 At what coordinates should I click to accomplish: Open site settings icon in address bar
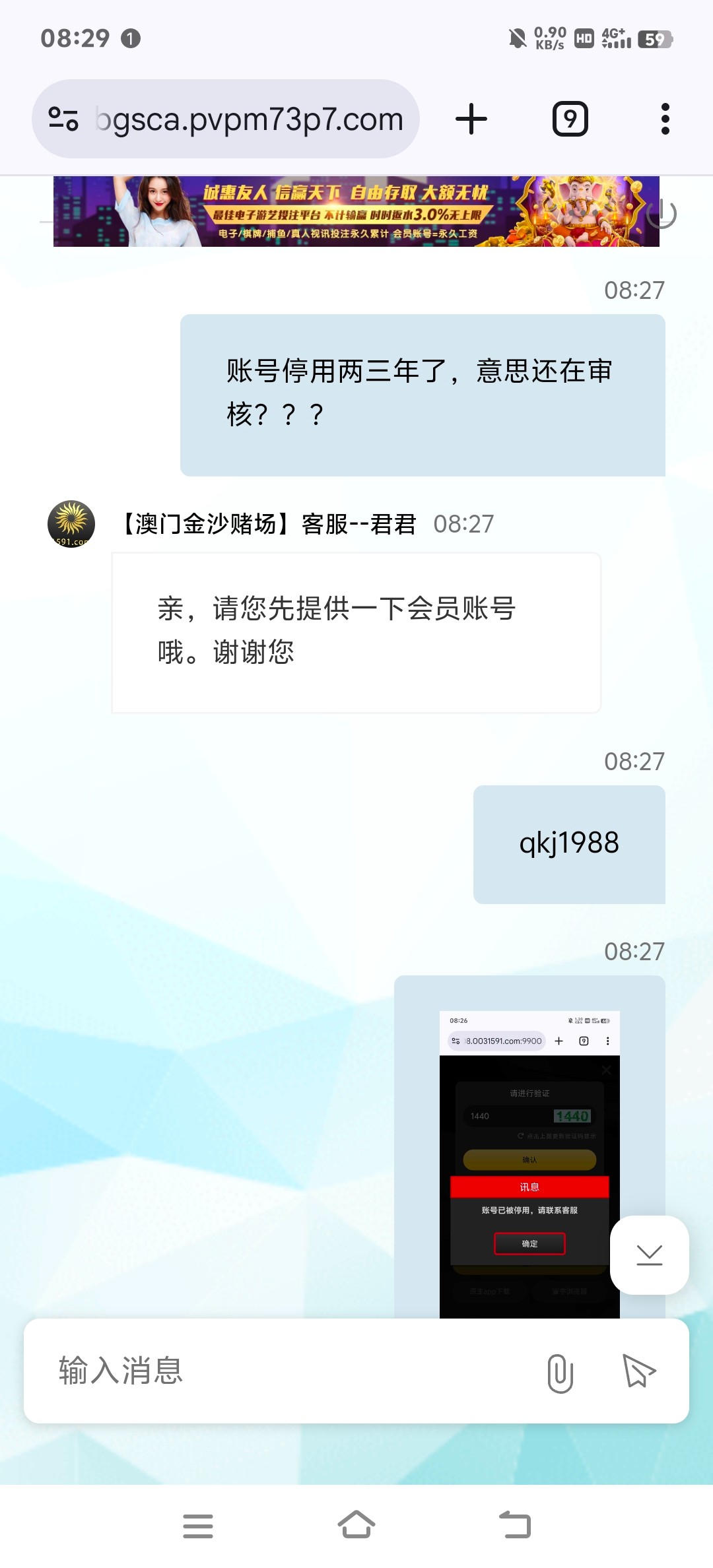click(x=63, y=119)
